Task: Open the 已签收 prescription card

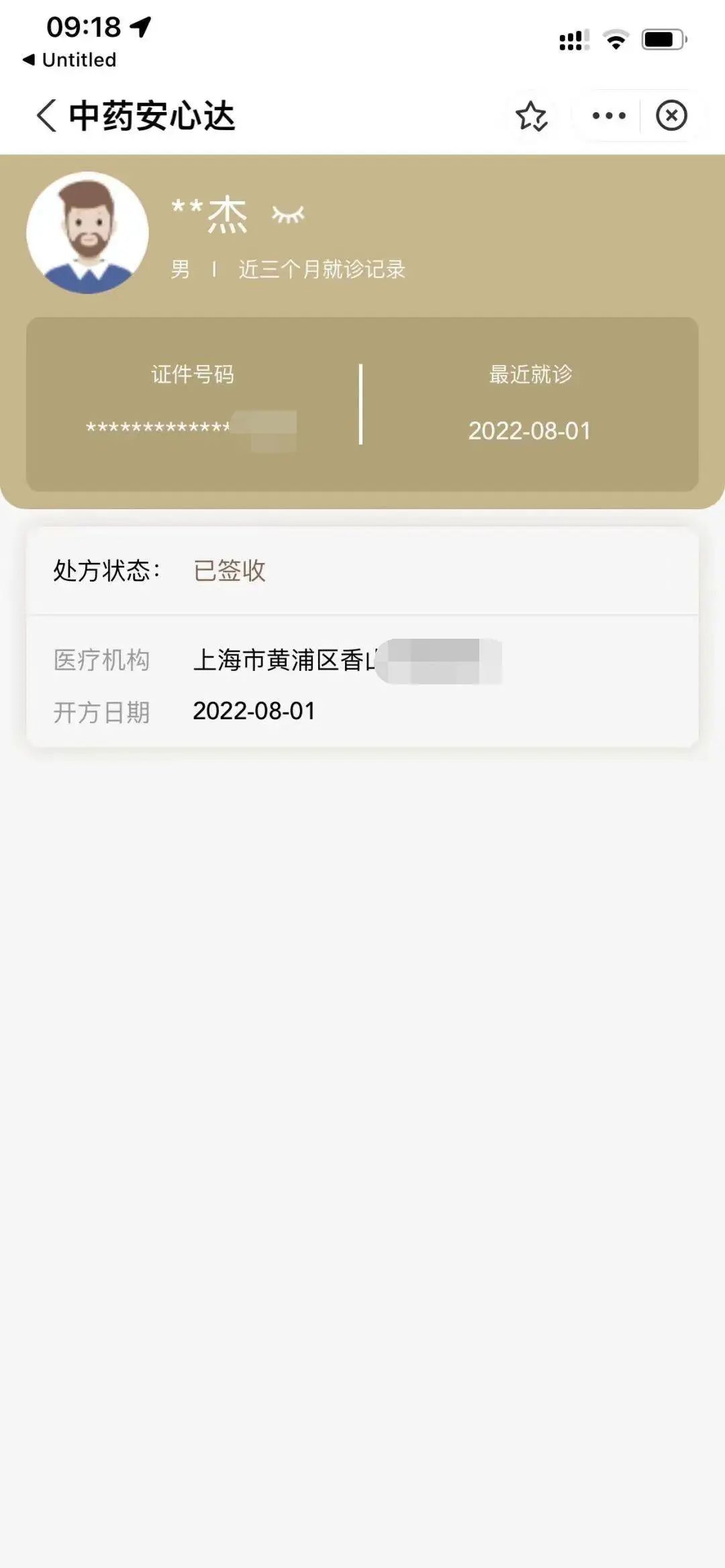Action: [362, 636]
